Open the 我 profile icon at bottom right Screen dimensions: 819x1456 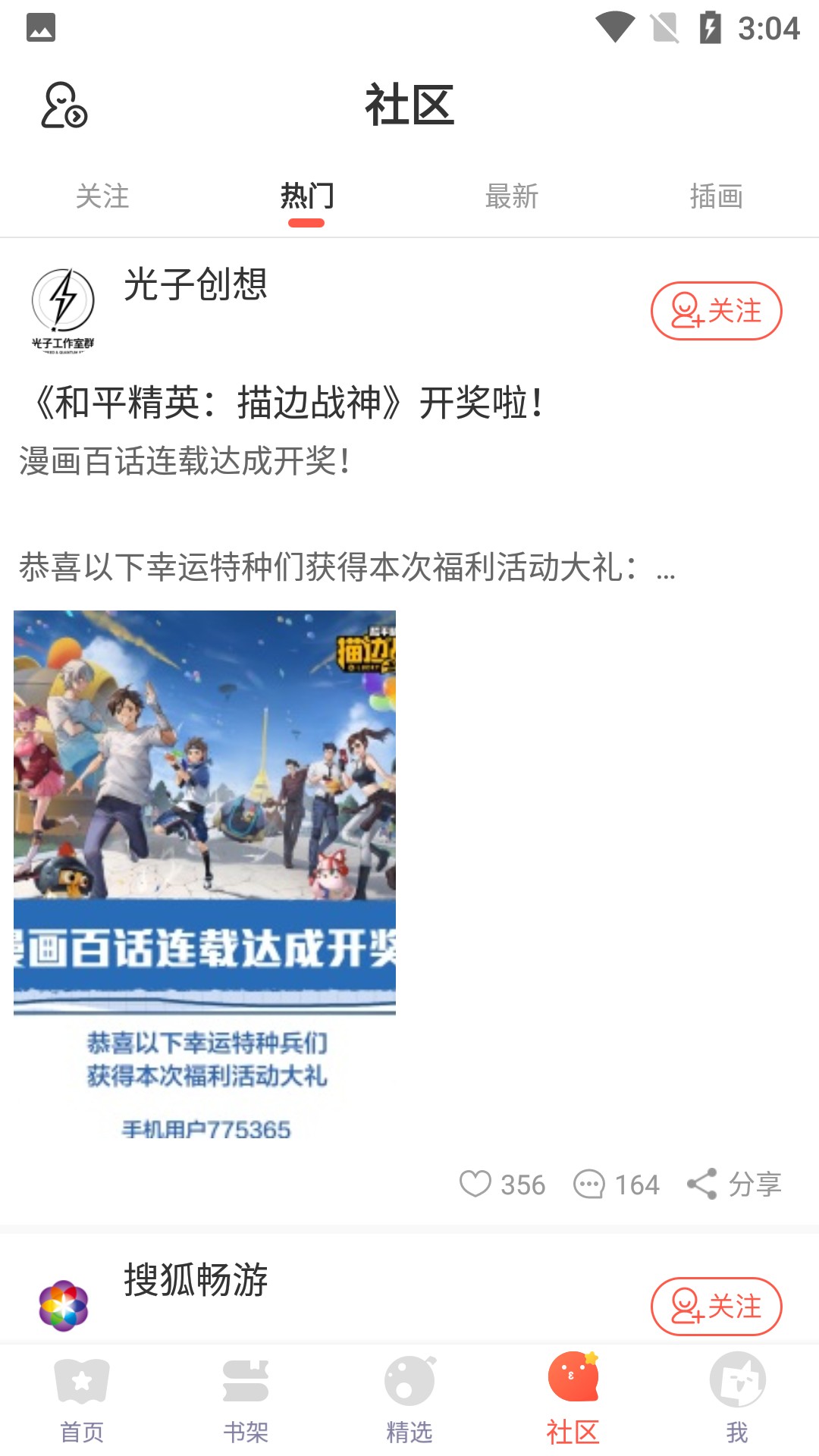(737, 1403)
